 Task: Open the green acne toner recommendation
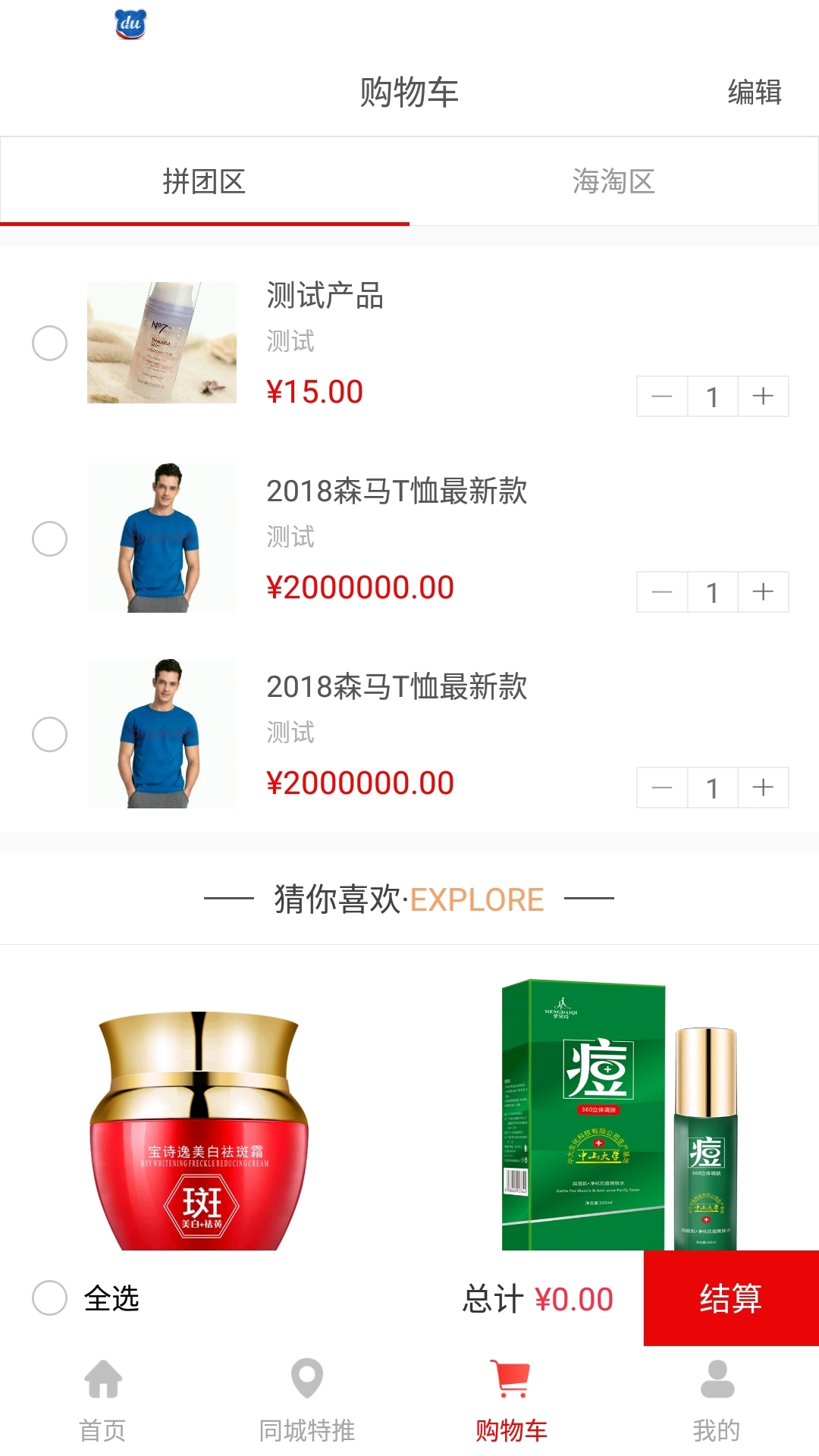[618, 1115]
